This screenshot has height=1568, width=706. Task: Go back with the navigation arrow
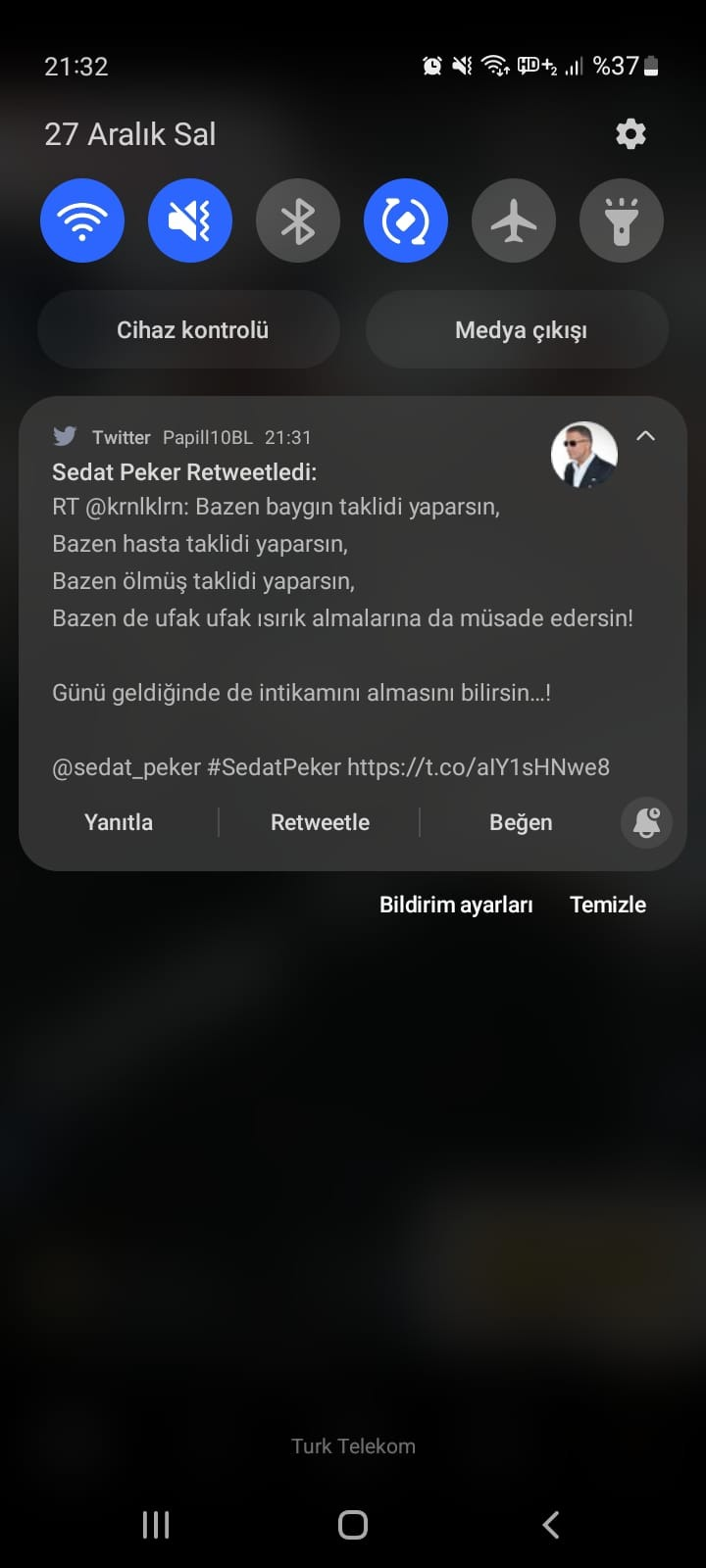(x=551, y=1524)
